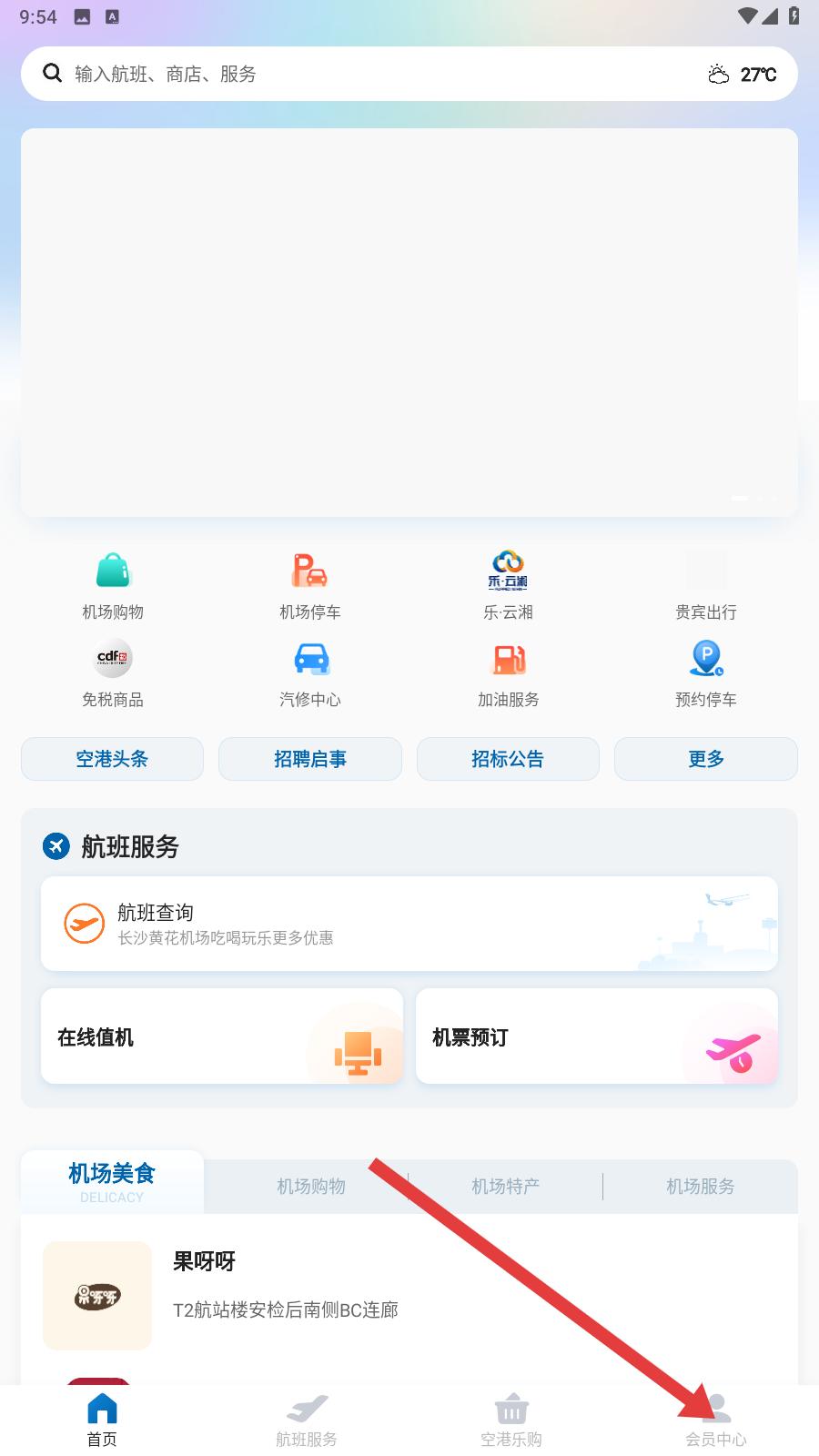Tap the 招聘启事 button

coord(310,759)
